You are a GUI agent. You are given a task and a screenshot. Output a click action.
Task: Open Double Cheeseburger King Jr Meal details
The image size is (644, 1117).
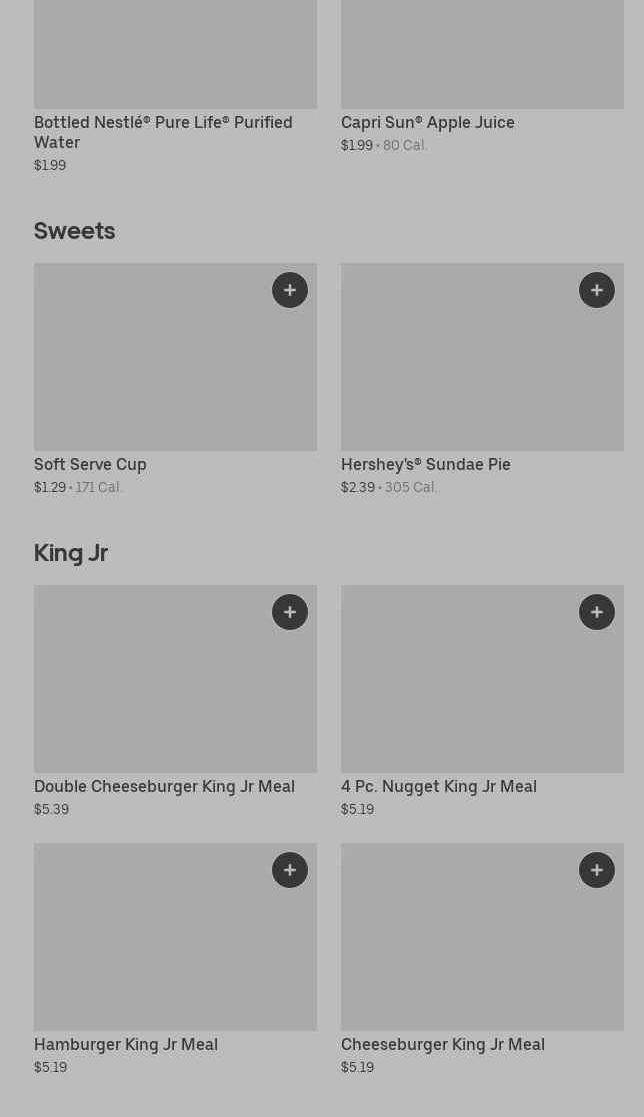tap(175, 702)
